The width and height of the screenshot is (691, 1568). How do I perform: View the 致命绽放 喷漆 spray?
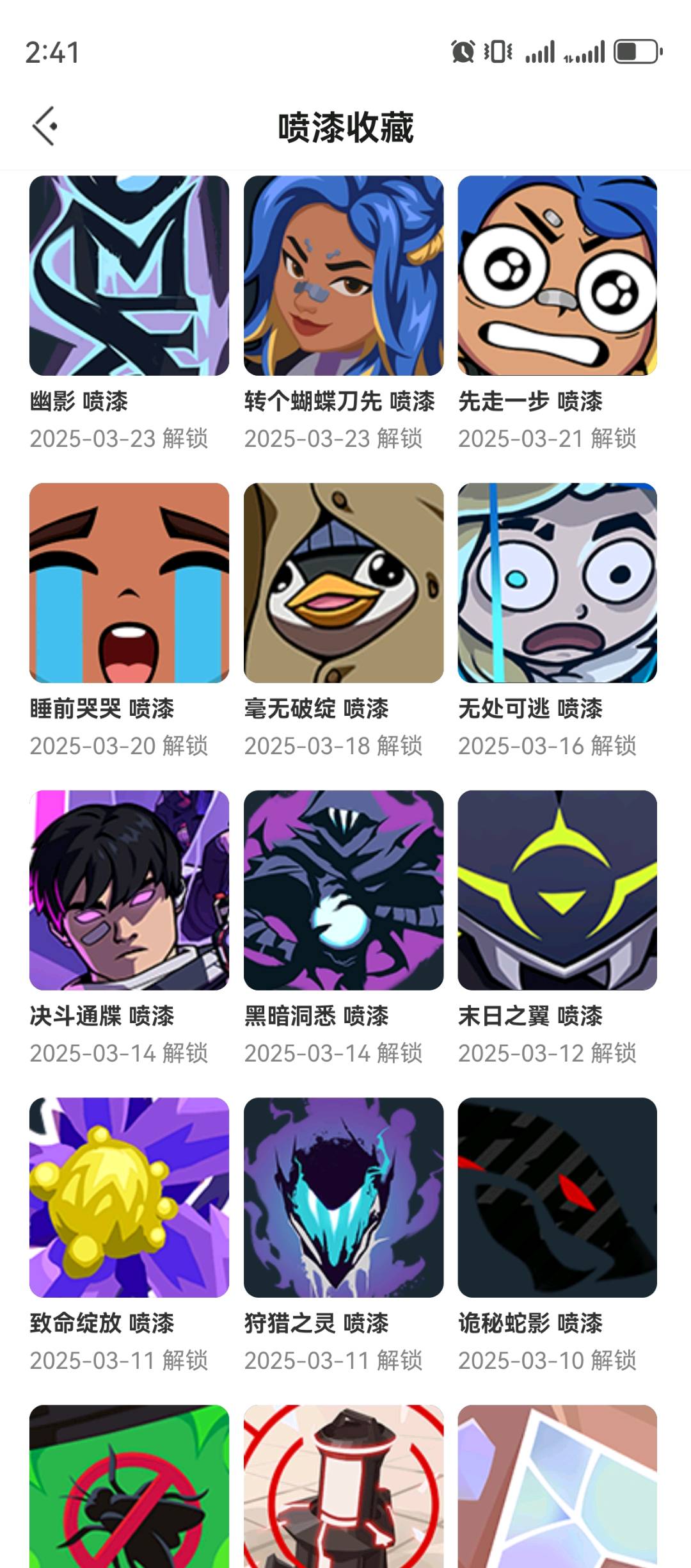pos(129,1198)
